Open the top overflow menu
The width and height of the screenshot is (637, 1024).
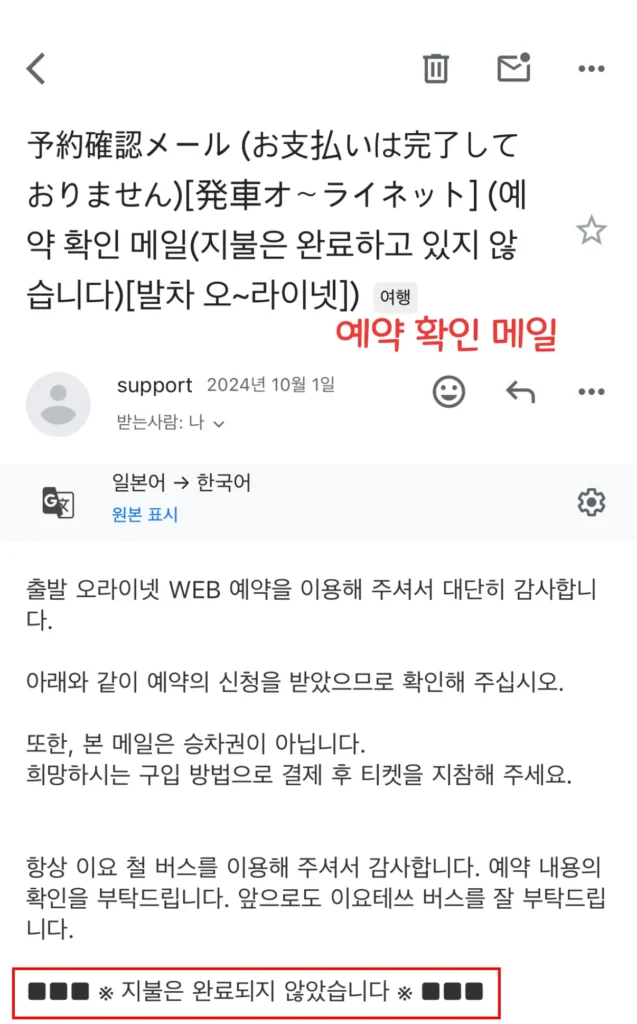click(591, 68)
